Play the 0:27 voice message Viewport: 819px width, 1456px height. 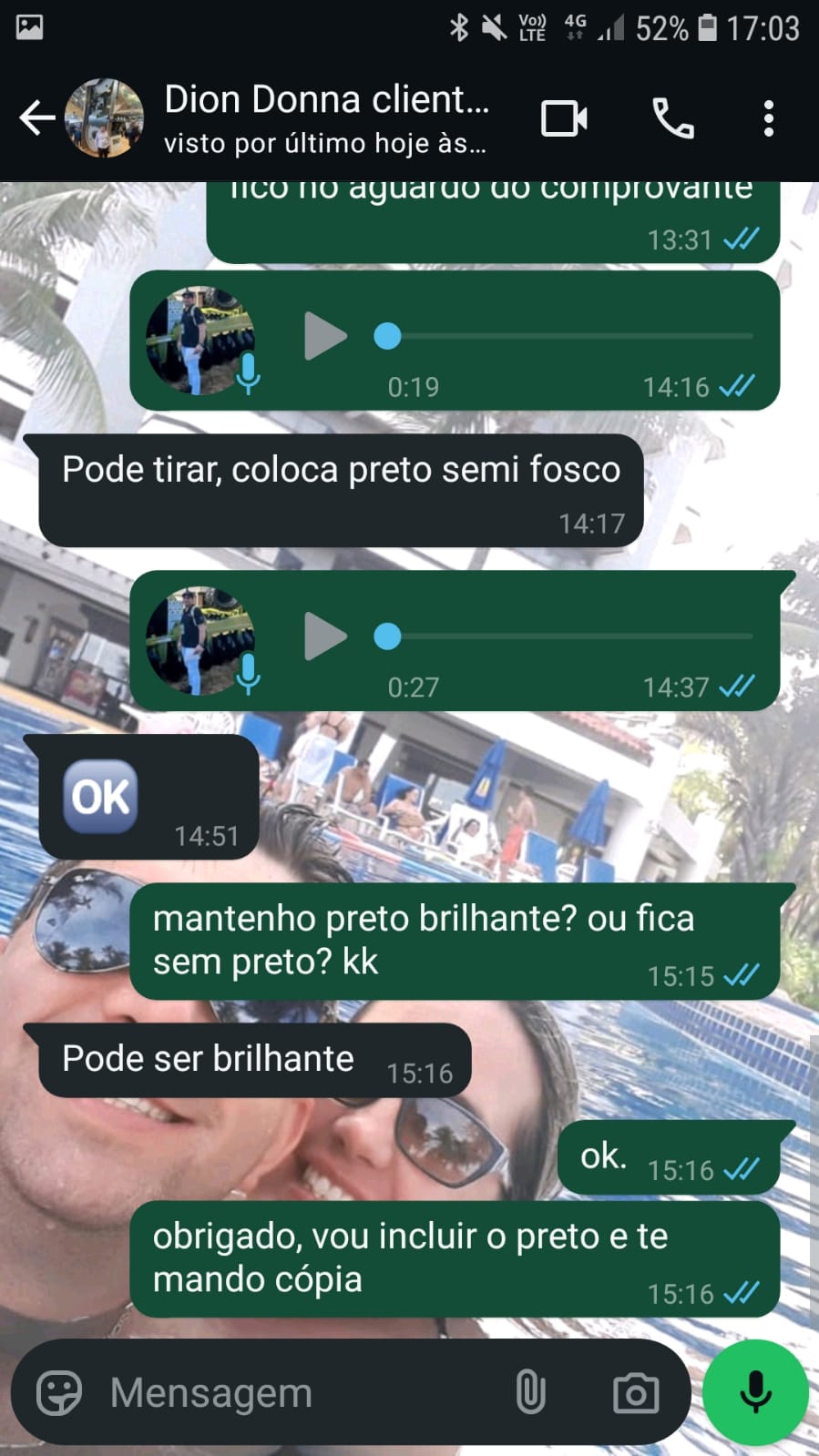coord(324,636)
